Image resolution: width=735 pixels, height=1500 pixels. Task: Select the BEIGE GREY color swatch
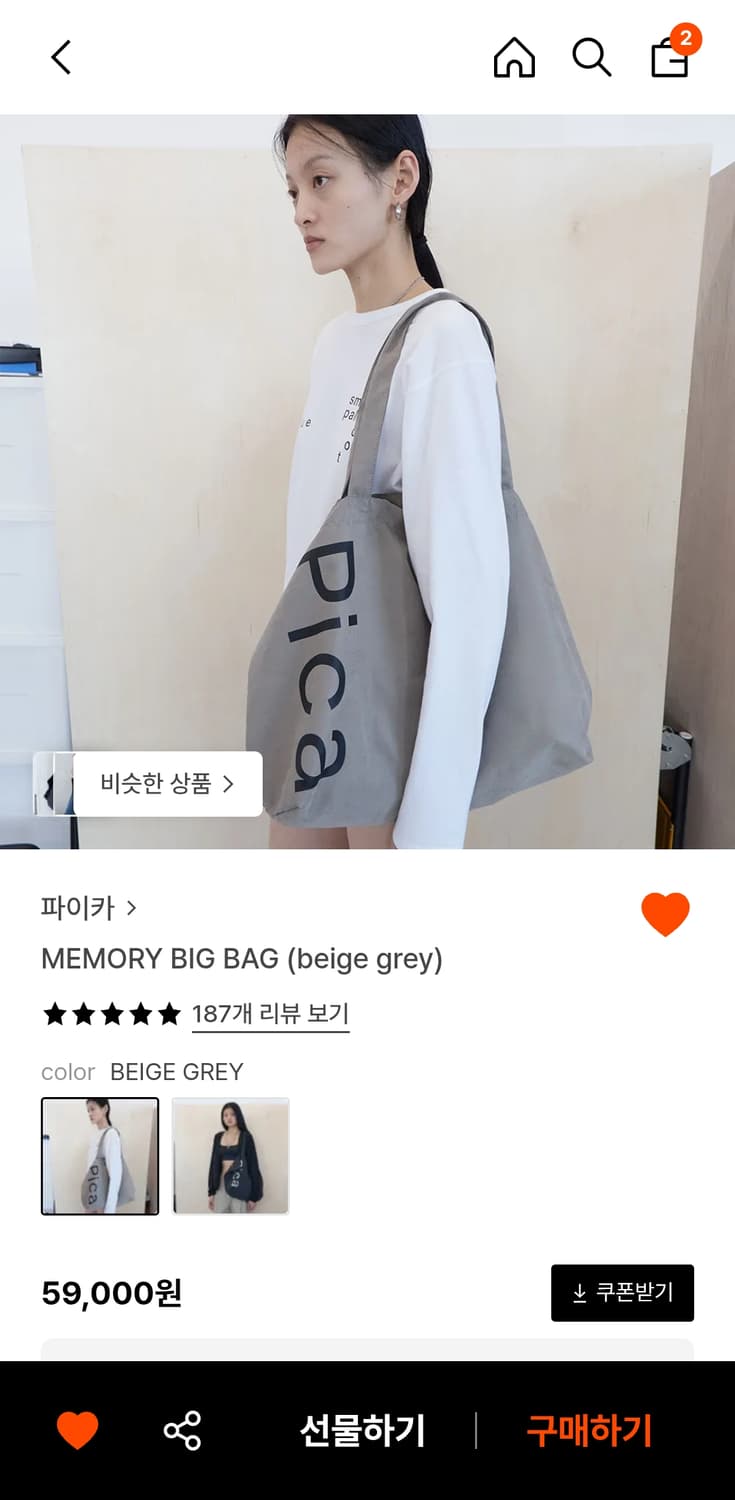[x=99, y=1155]
